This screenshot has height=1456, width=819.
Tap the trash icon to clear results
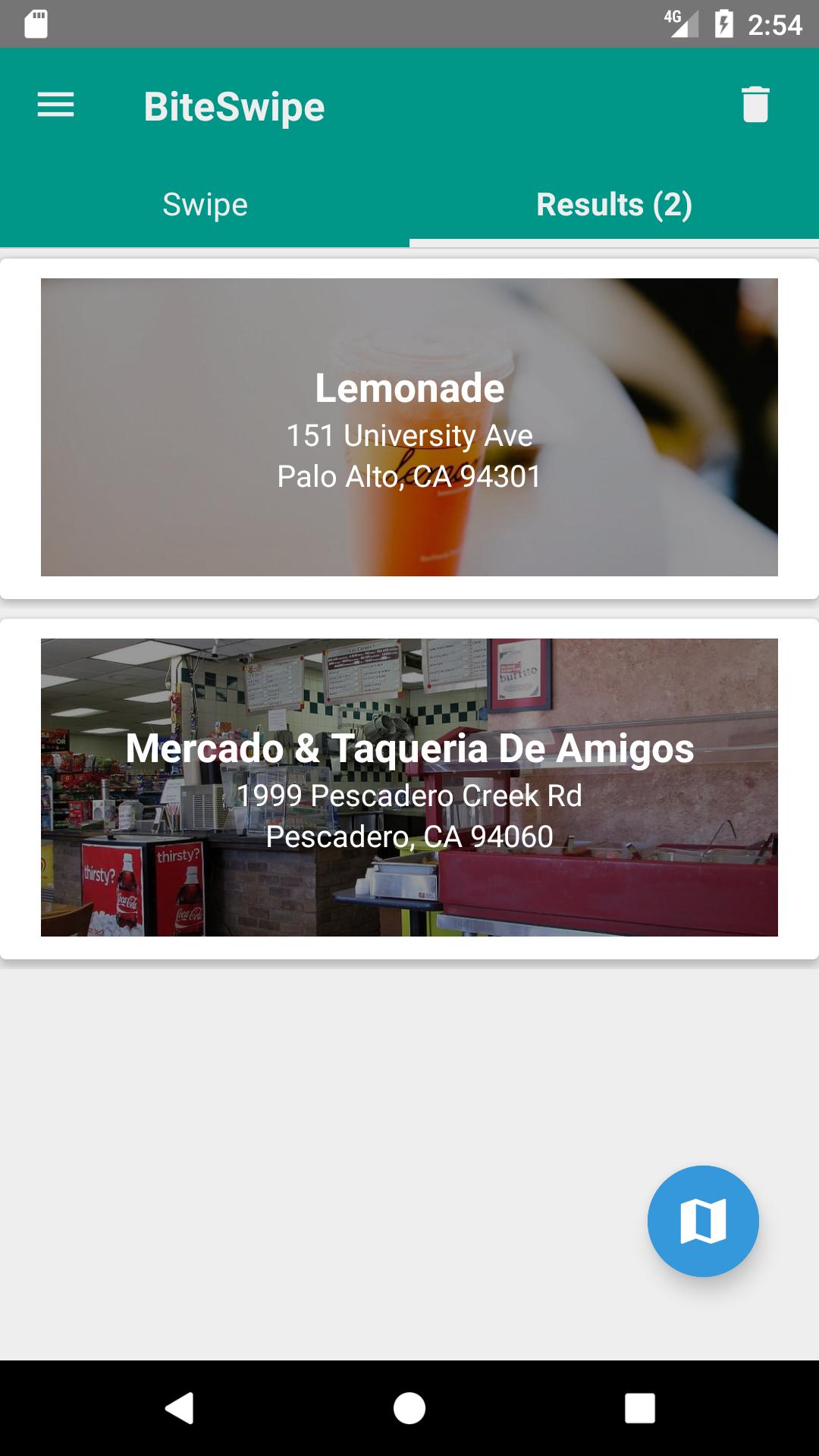(755, 105)
